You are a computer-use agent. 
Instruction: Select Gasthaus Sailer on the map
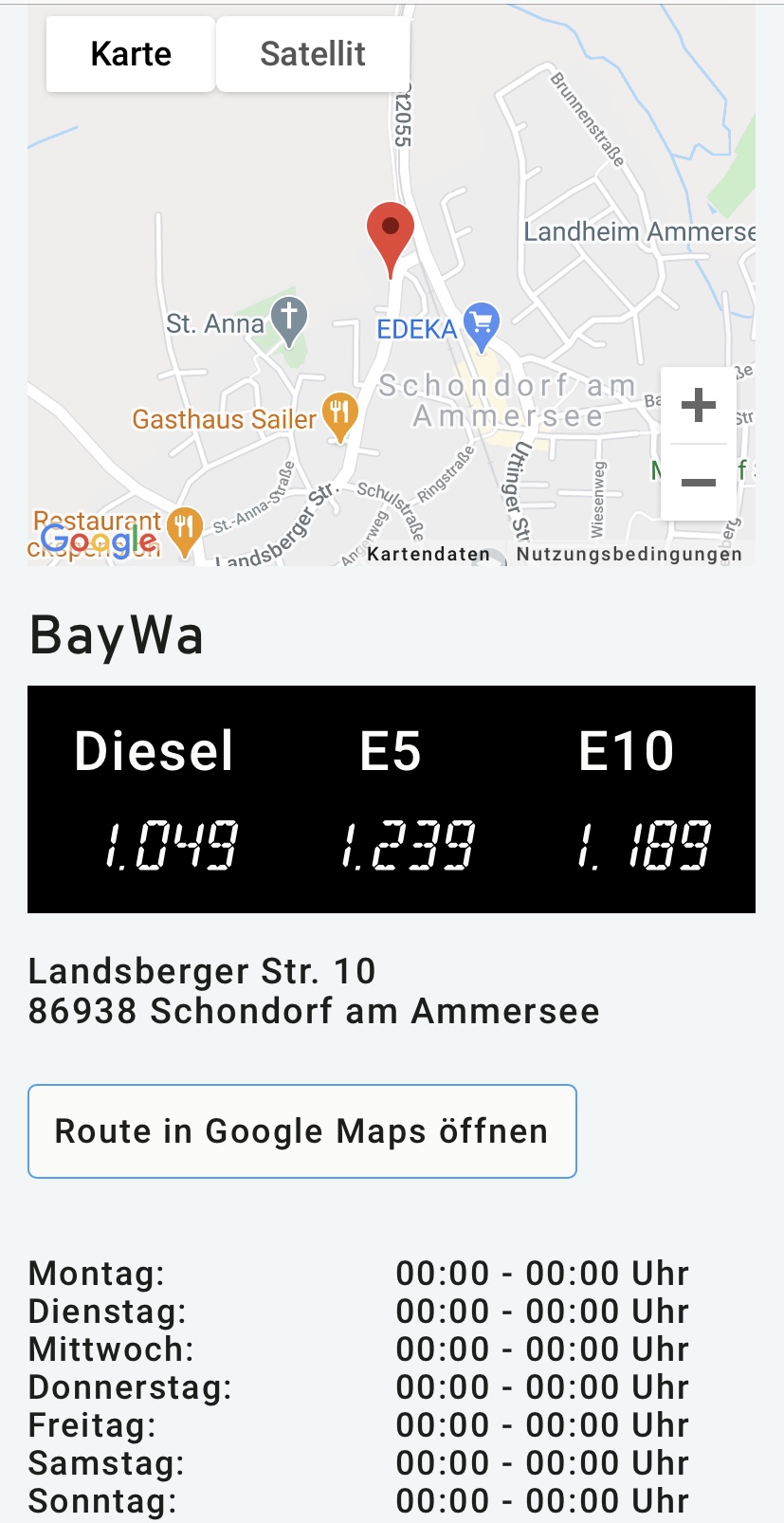click(x=339, y=414)
